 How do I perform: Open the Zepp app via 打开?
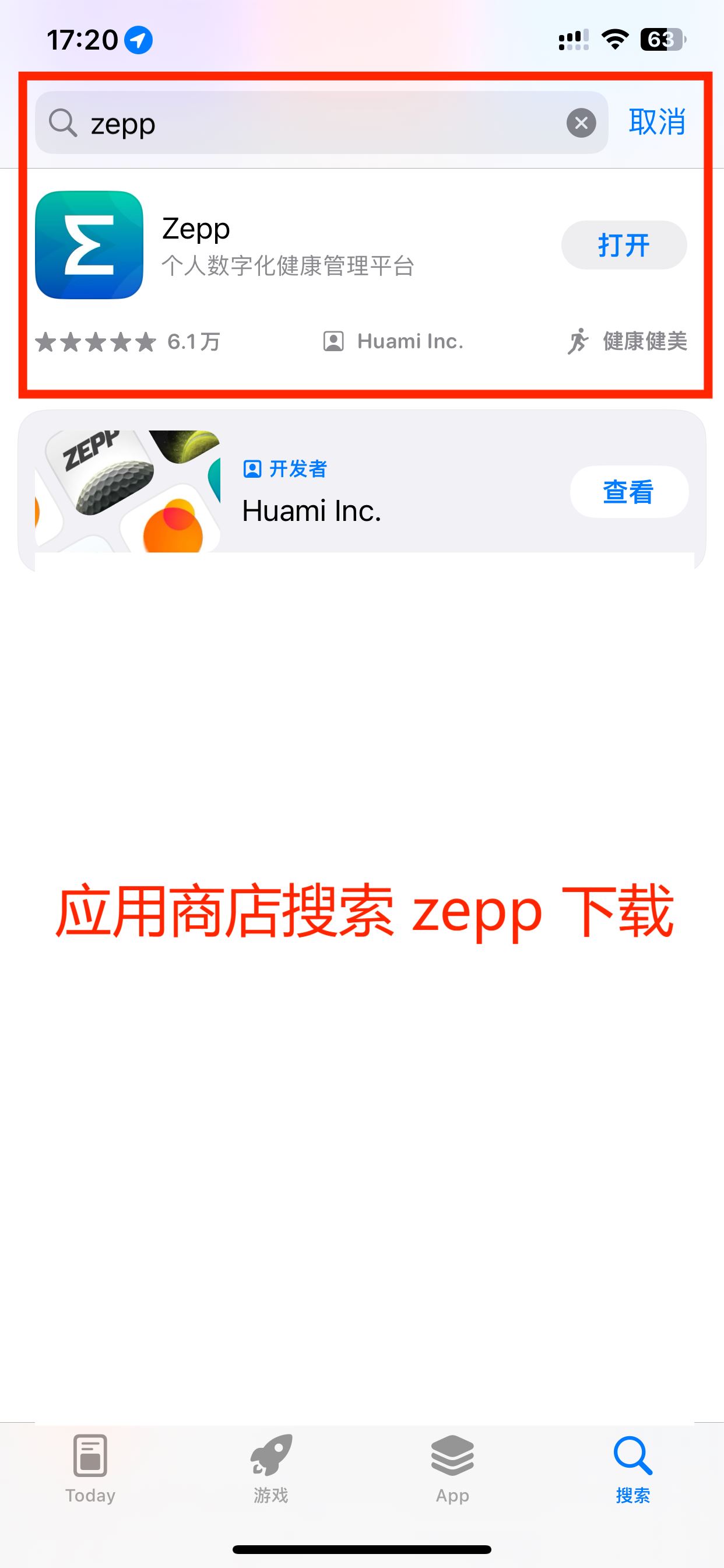pos(624,244)
